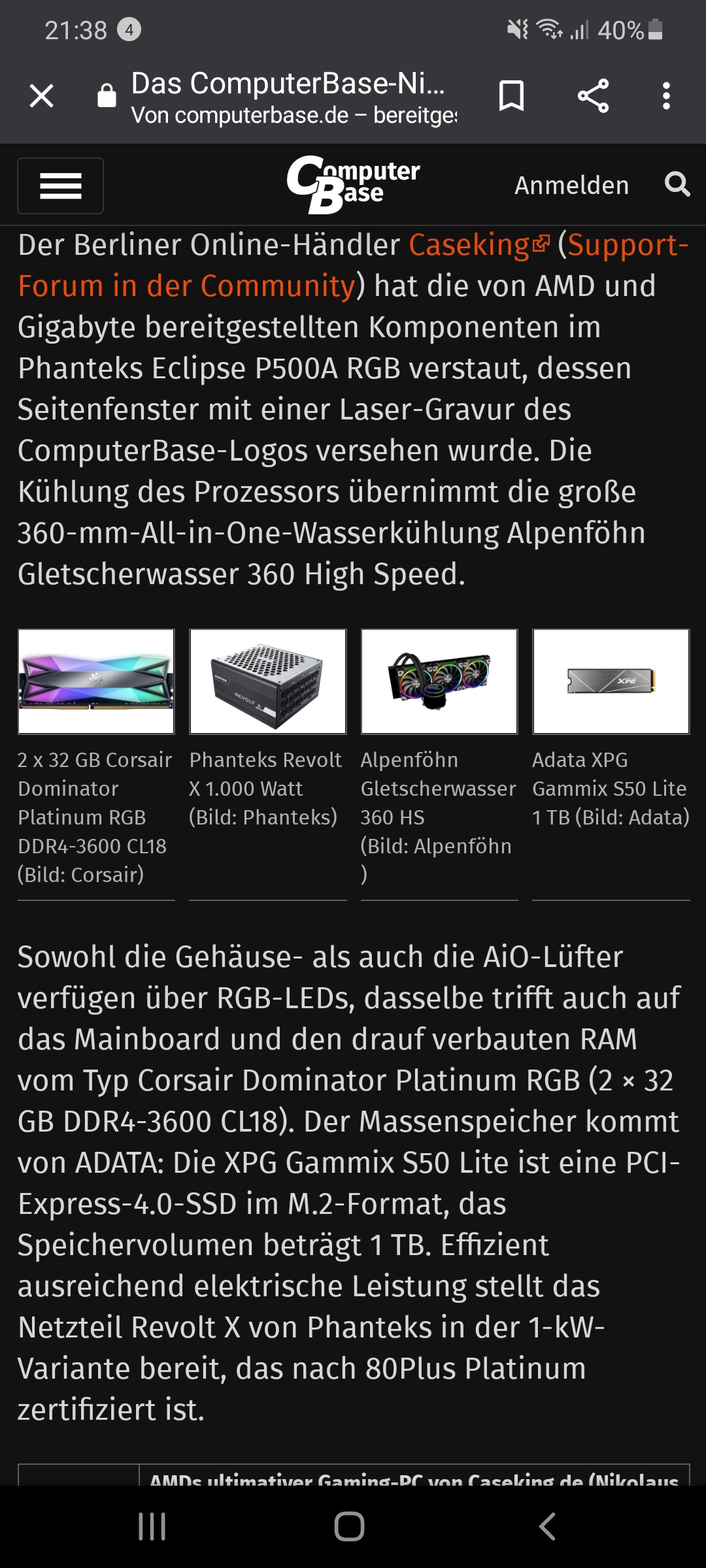Tap Anmelden to sign in
This screenshot has height=1568, width=706.
571,186
